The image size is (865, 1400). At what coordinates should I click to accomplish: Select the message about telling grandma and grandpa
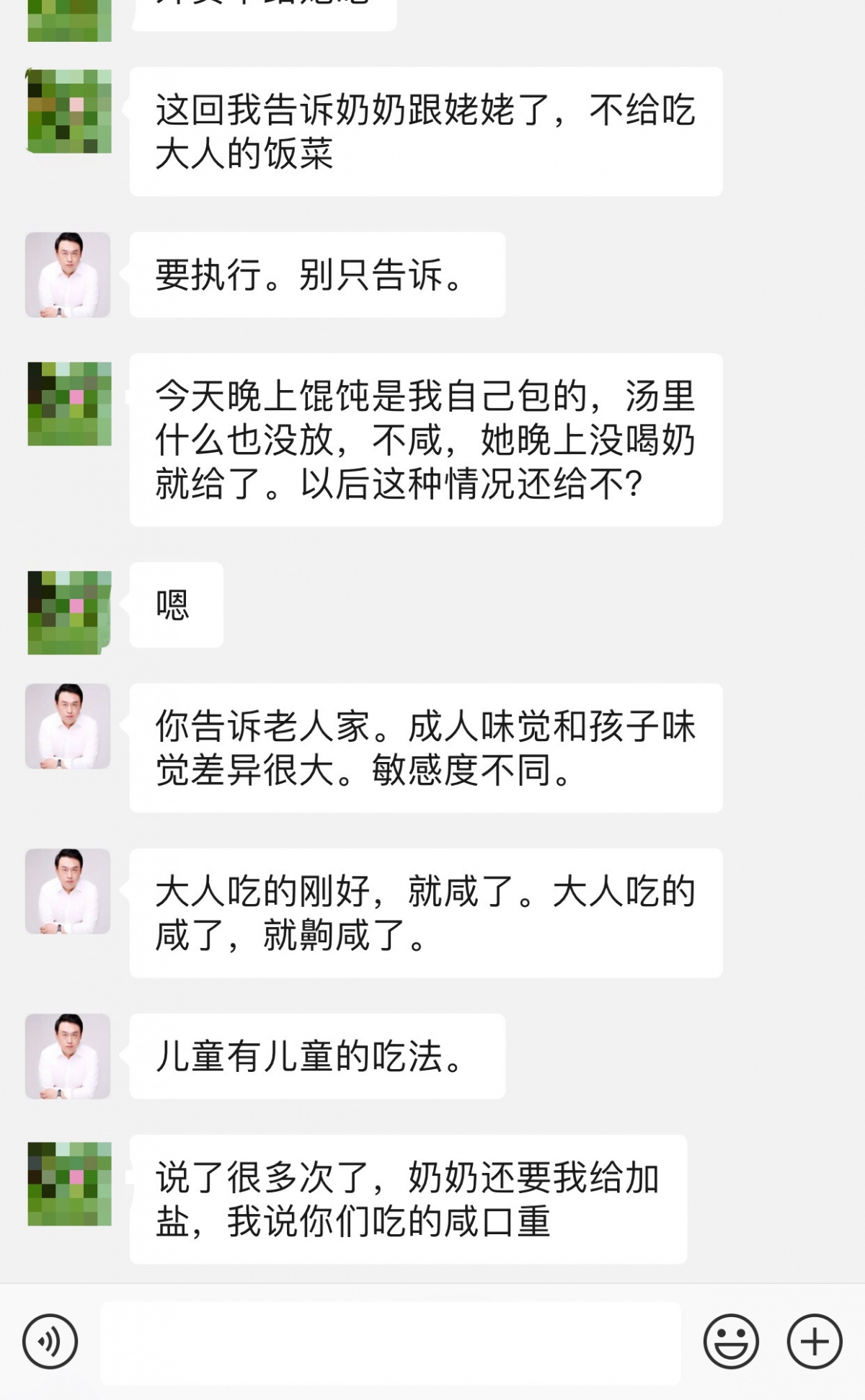tap(425, 131)
